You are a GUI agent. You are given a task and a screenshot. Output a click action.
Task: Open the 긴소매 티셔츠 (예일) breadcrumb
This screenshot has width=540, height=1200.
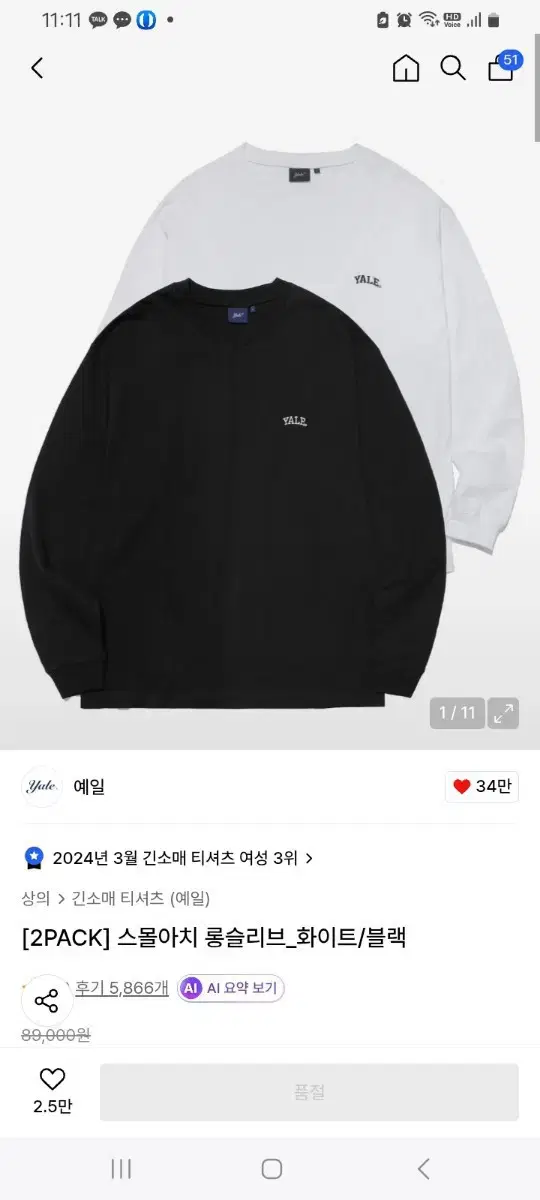pyautogui.click(x=141, y=898)
